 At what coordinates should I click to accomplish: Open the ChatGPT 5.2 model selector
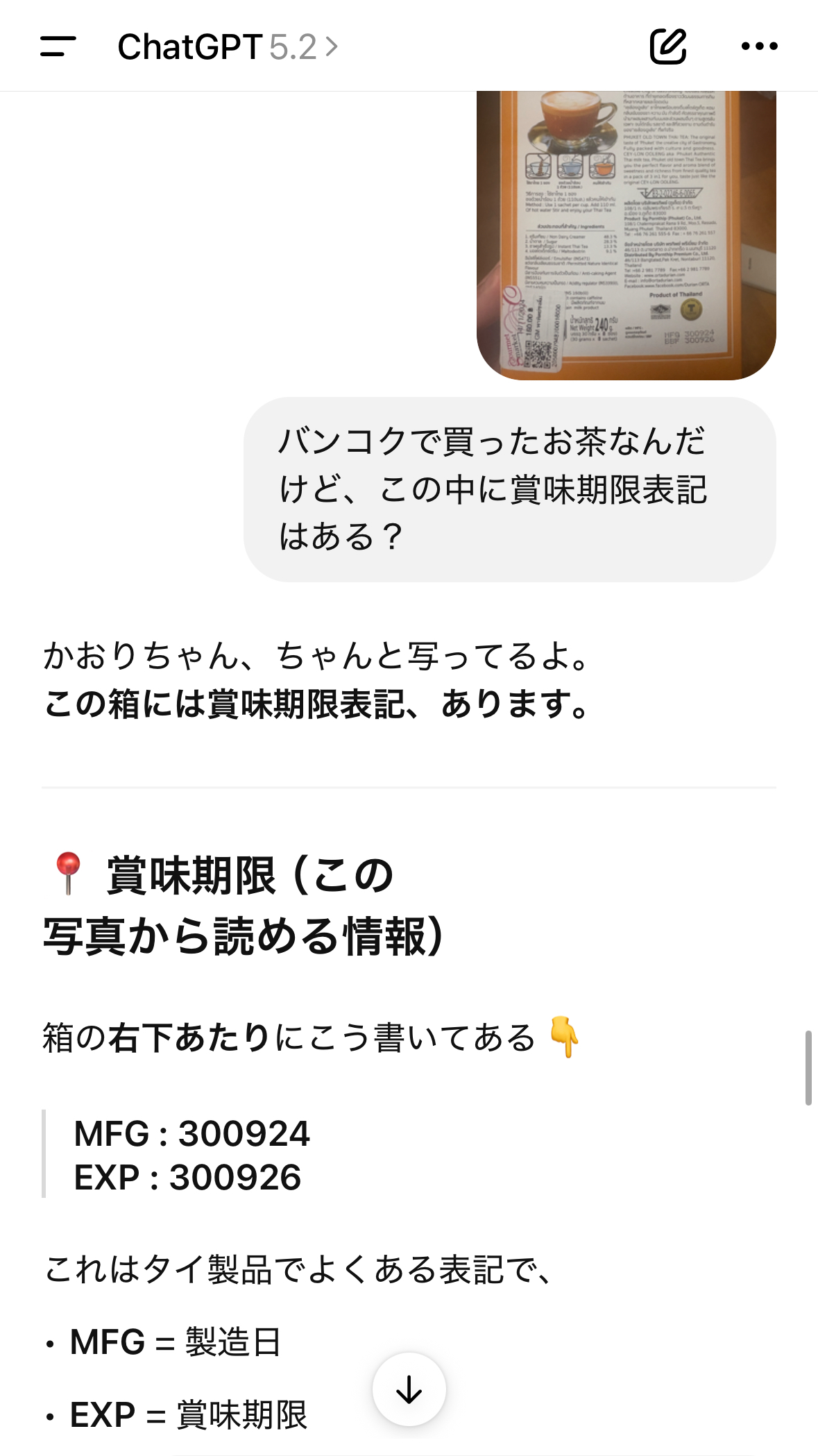228,47
